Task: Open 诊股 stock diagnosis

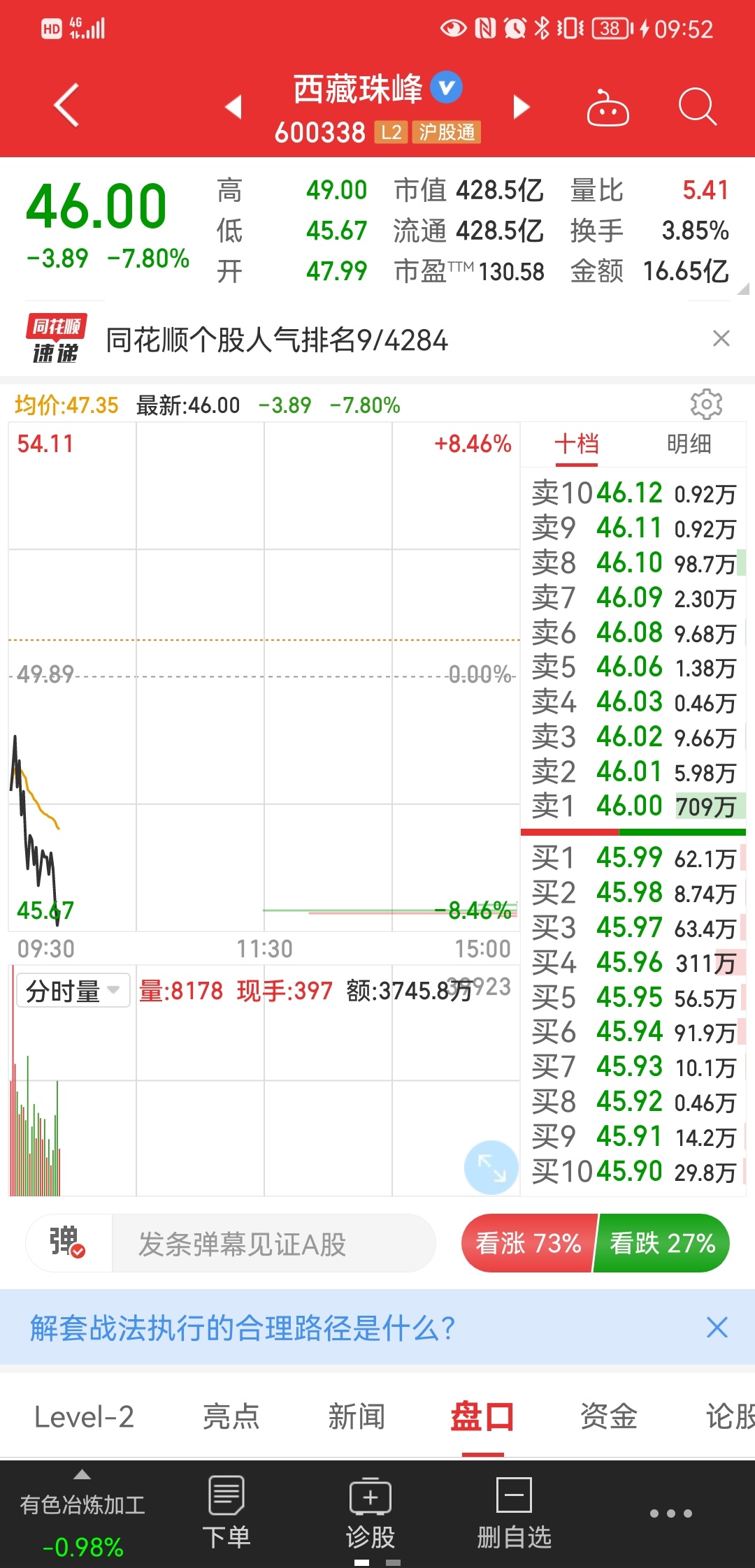Action: (370, 1513)
